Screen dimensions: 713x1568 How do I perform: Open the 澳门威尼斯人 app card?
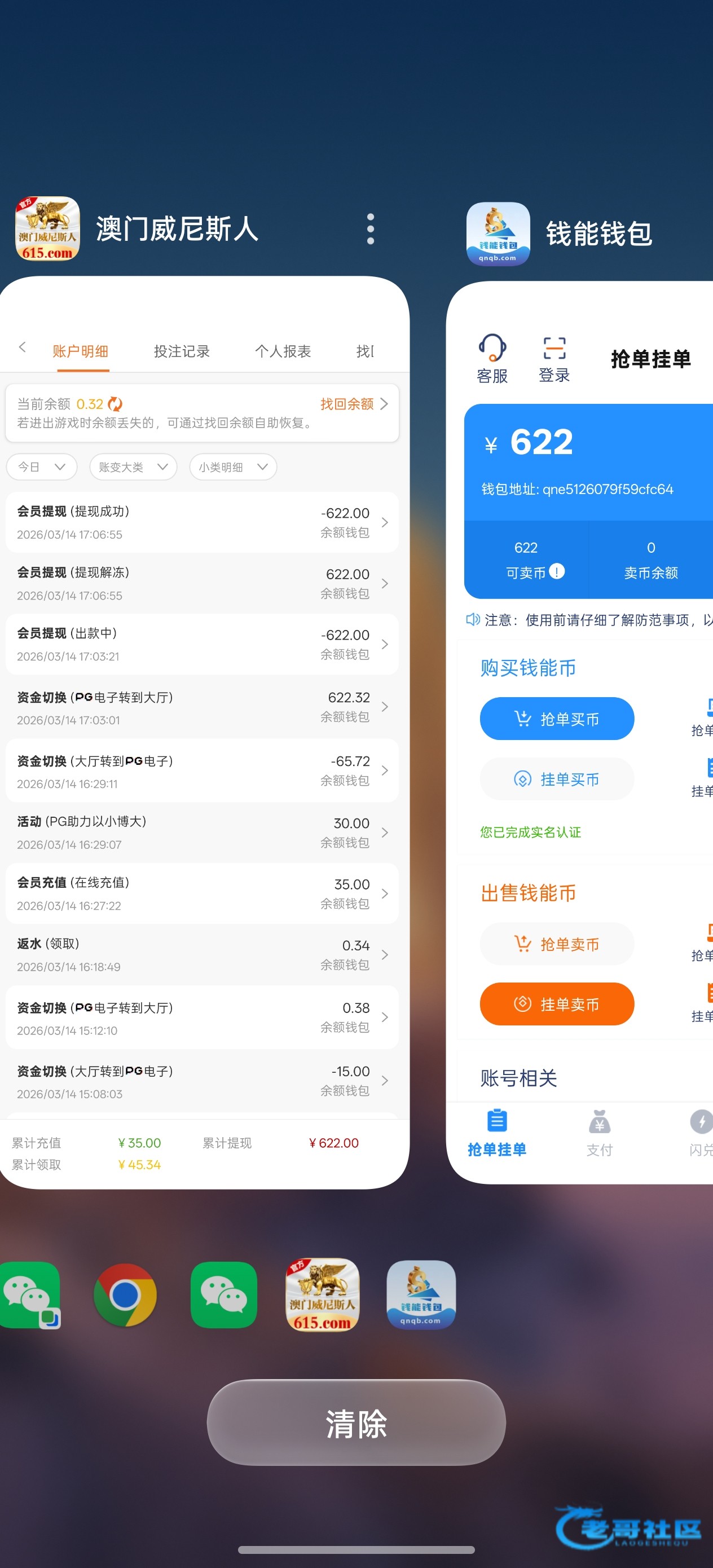[204, 730]
